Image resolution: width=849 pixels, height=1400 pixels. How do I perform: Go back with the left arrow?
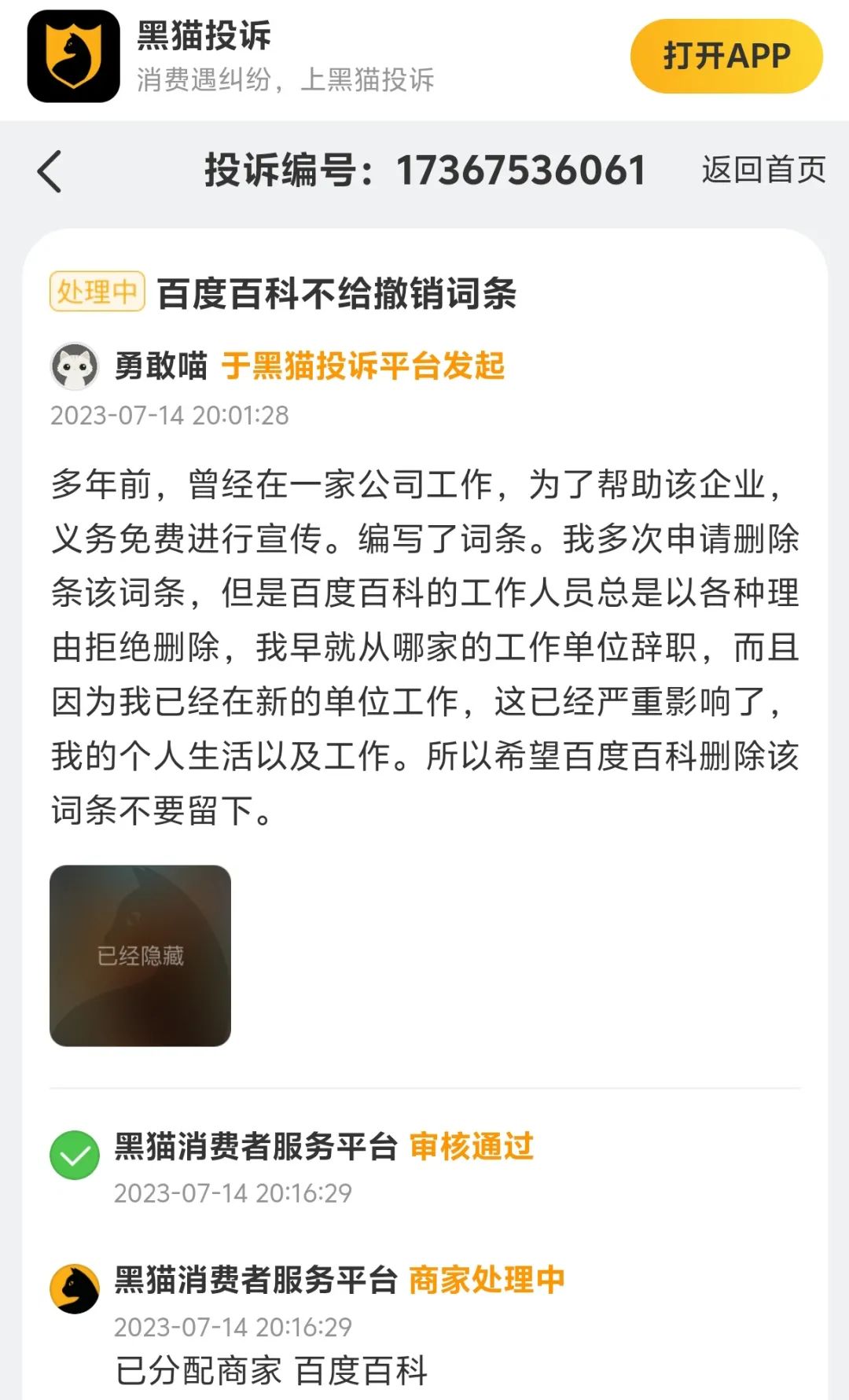click(50, 171)
